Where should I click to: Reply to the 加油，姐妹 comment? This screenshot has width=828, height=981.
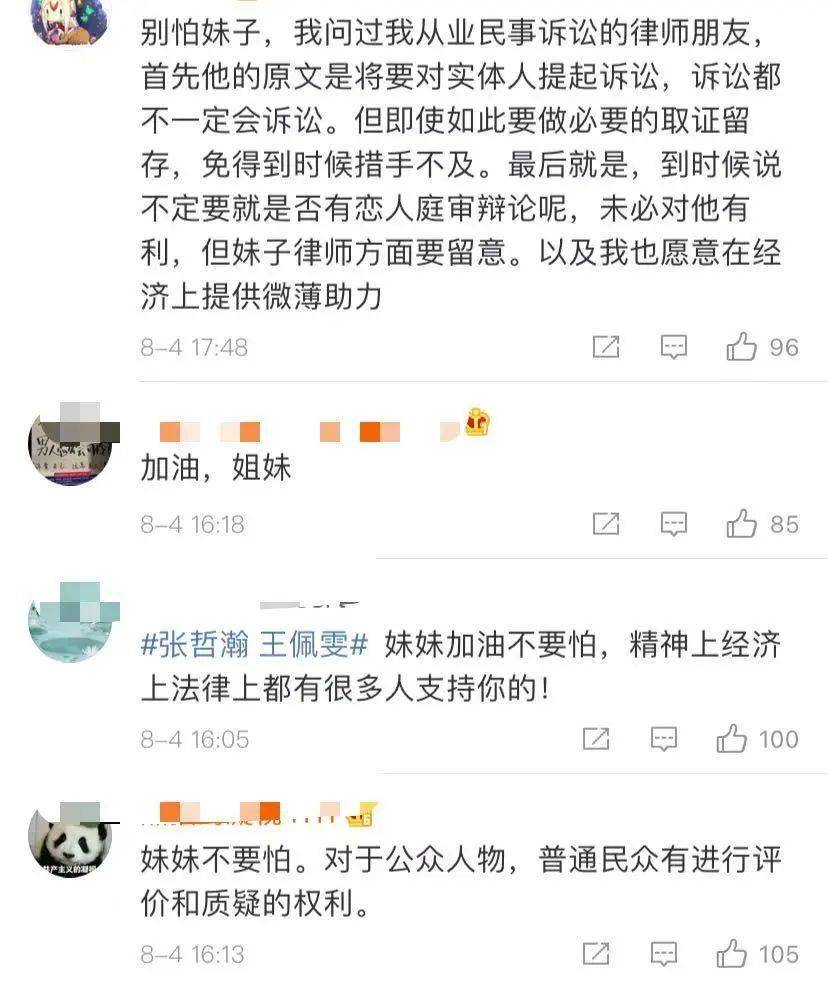(x=674, y=523)
